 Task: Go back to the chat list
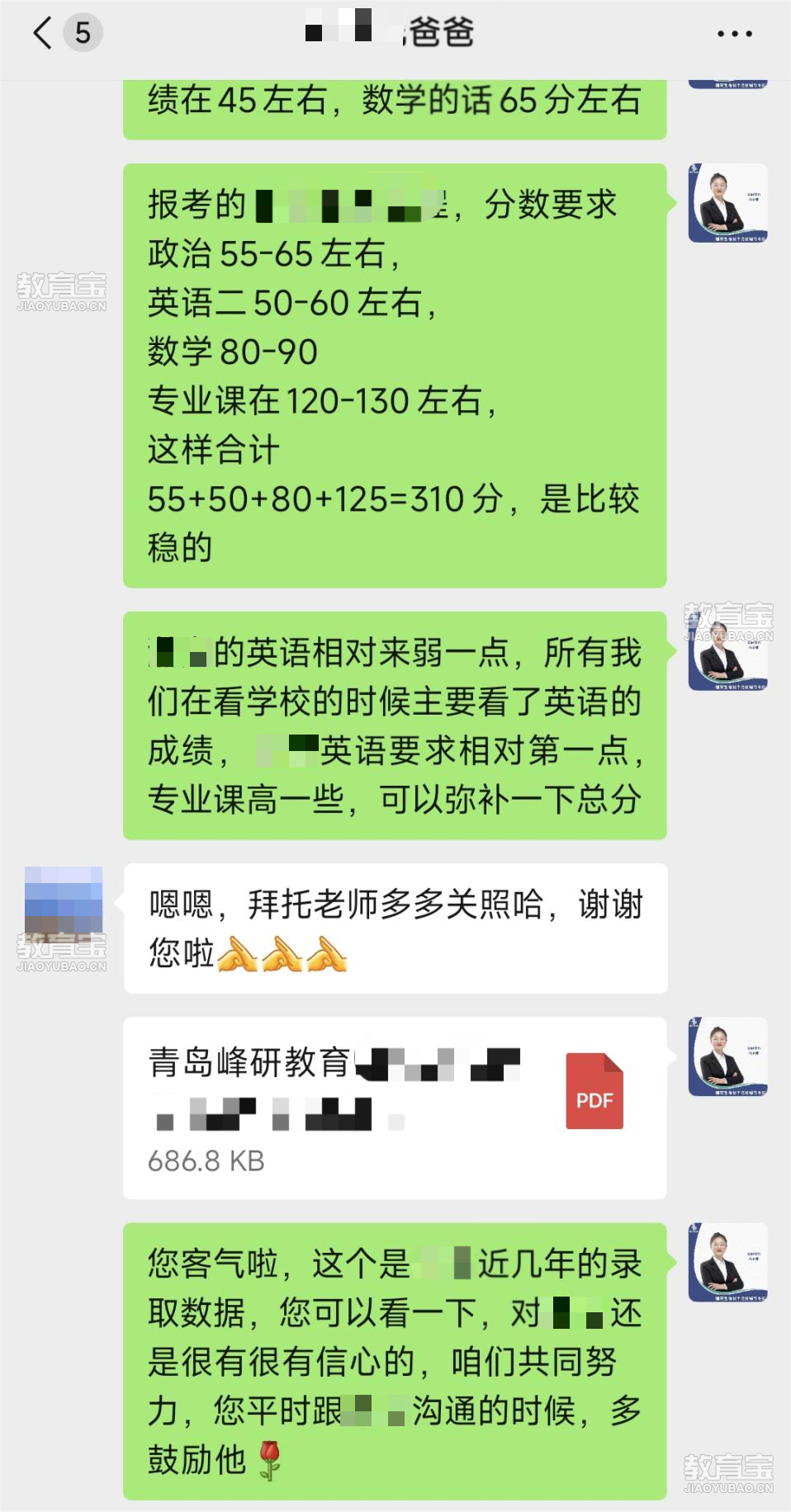pyautogui.click(x=43, y=33)
